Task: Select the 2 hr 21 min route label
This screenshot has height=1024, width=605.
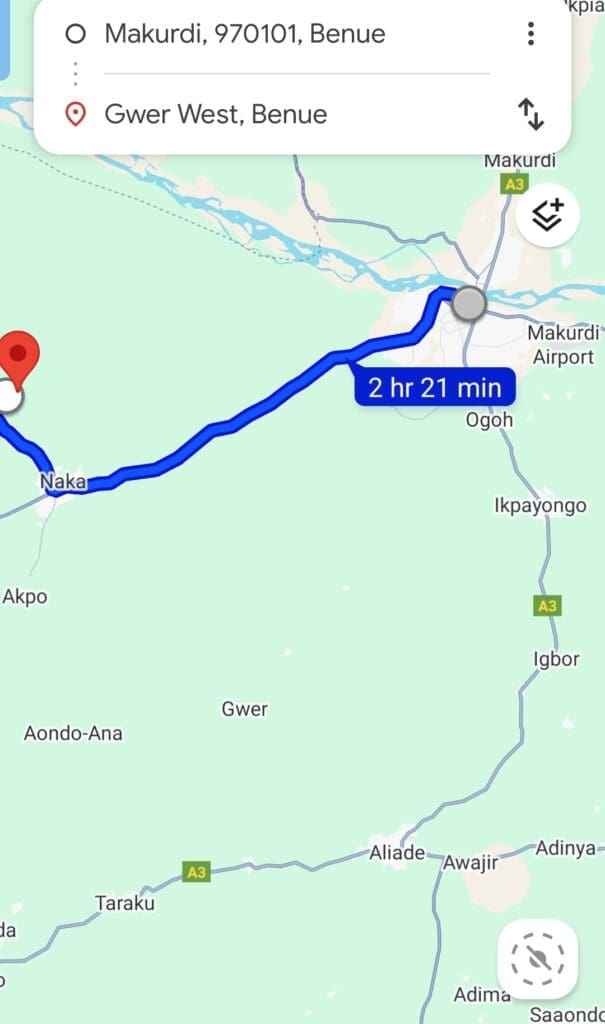Action: pos(433,387)
